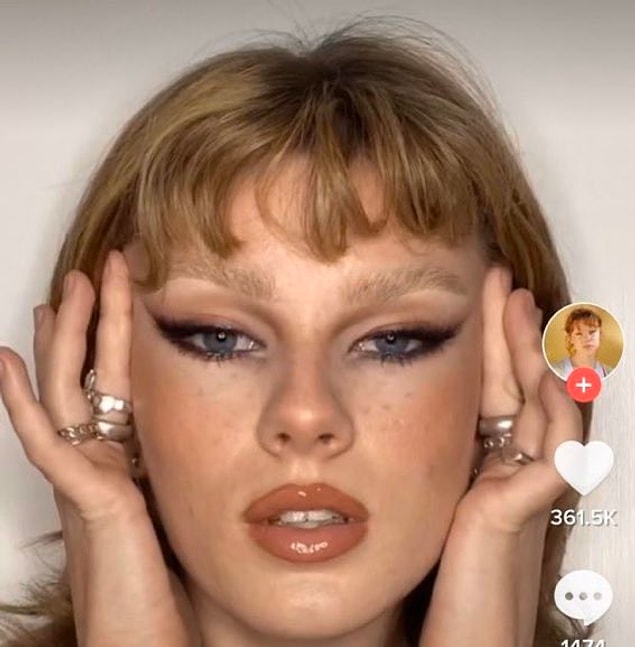Open the comments bubble

point(584,597)
